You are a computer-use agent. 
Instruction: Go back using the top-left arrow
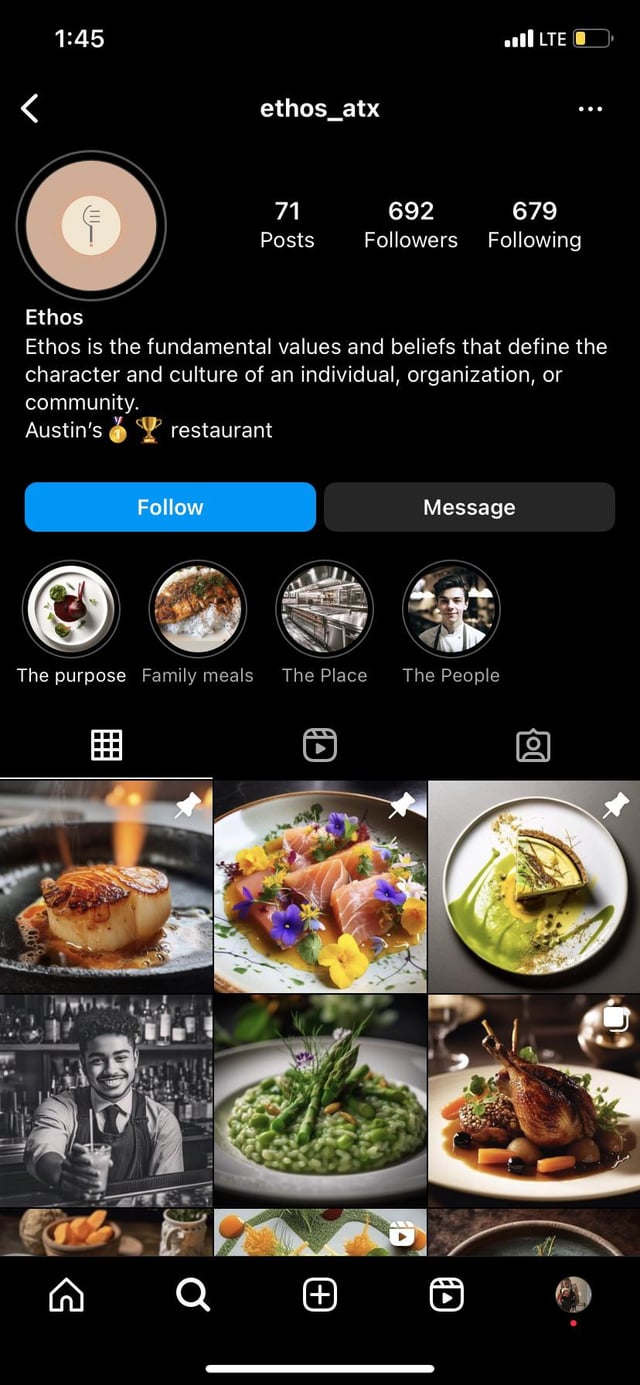(30, 108)
